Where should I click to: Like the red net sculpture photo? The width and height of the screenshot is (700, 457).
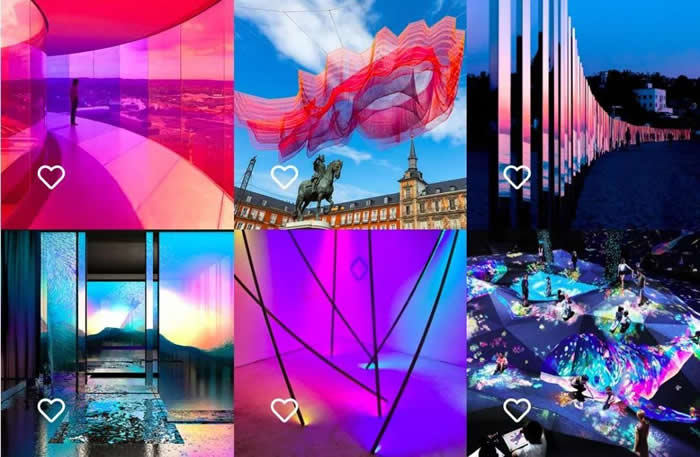(x=284, y=177)
